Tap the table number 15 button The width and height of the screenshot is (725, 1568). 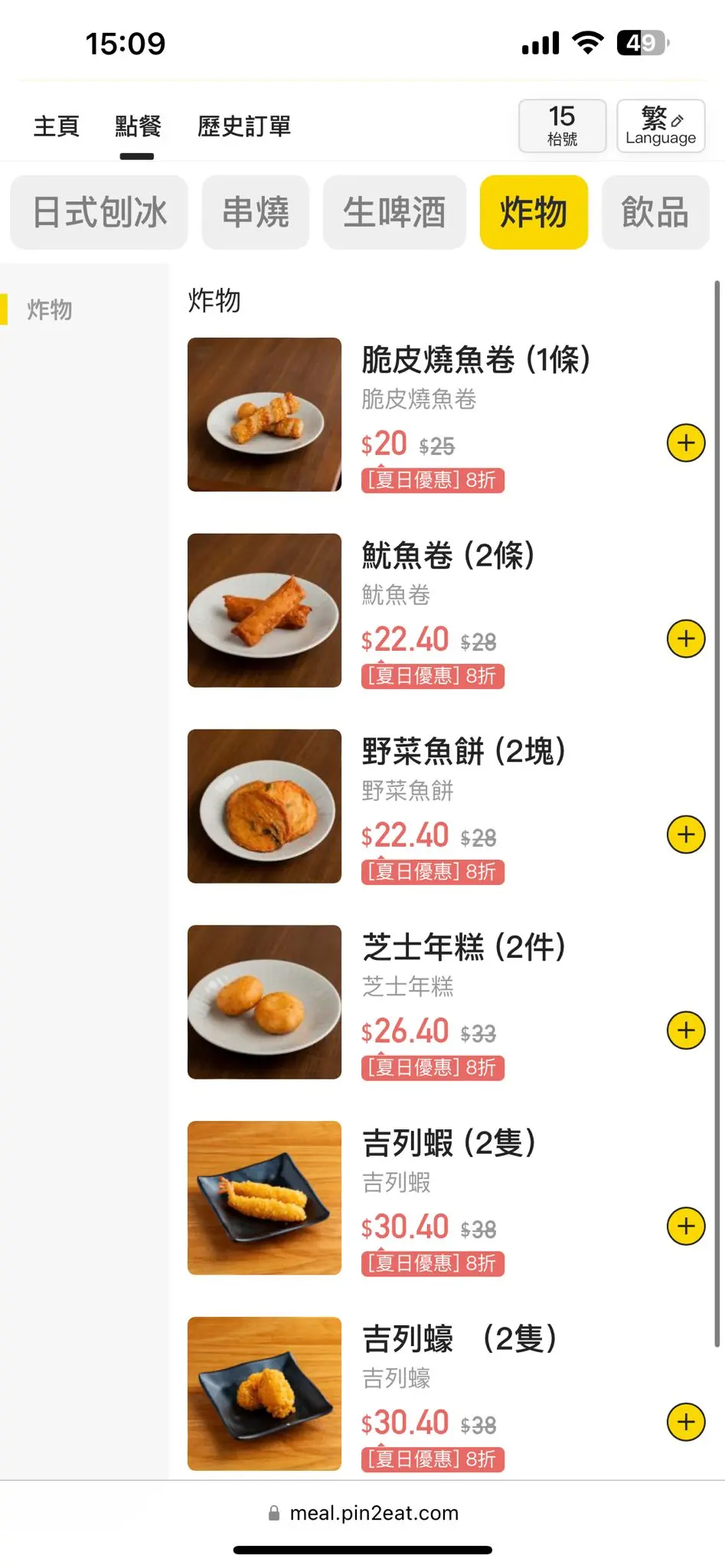(x=562, y=126)
